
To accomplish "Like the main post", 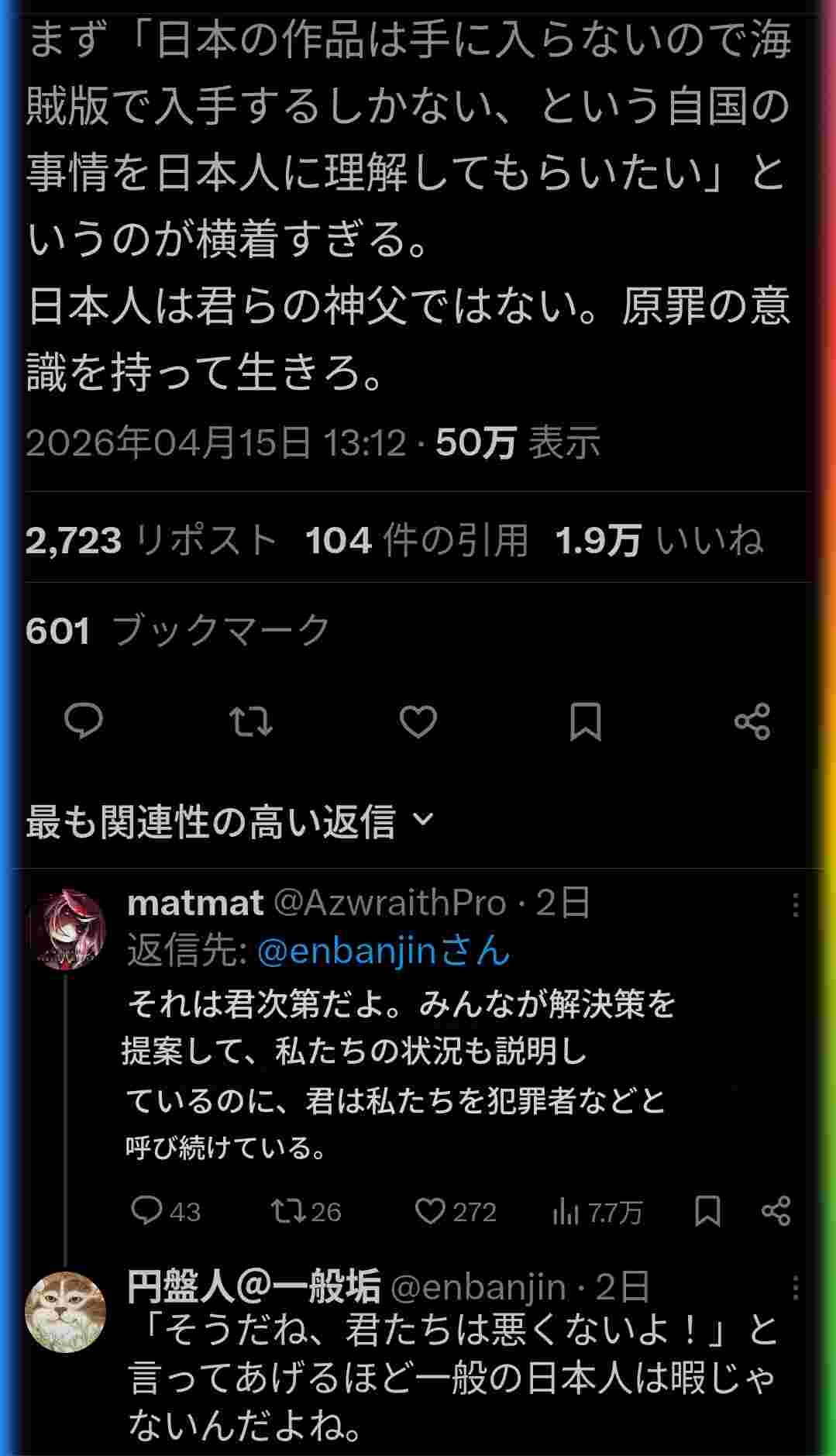I will (418, 721).
